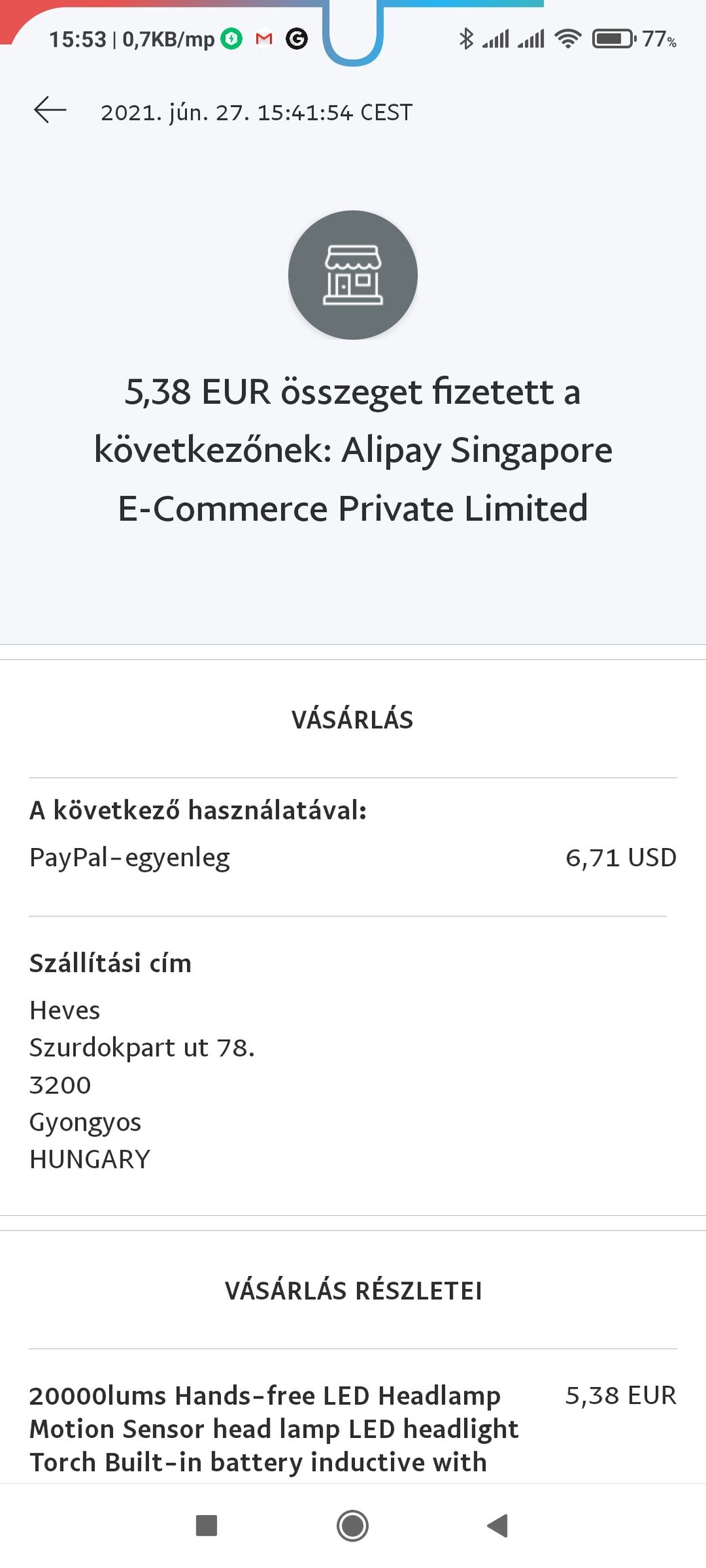Open recent apps with the square button
The width and height of the screenshot is (706, 1568).
pos(206,1525)
